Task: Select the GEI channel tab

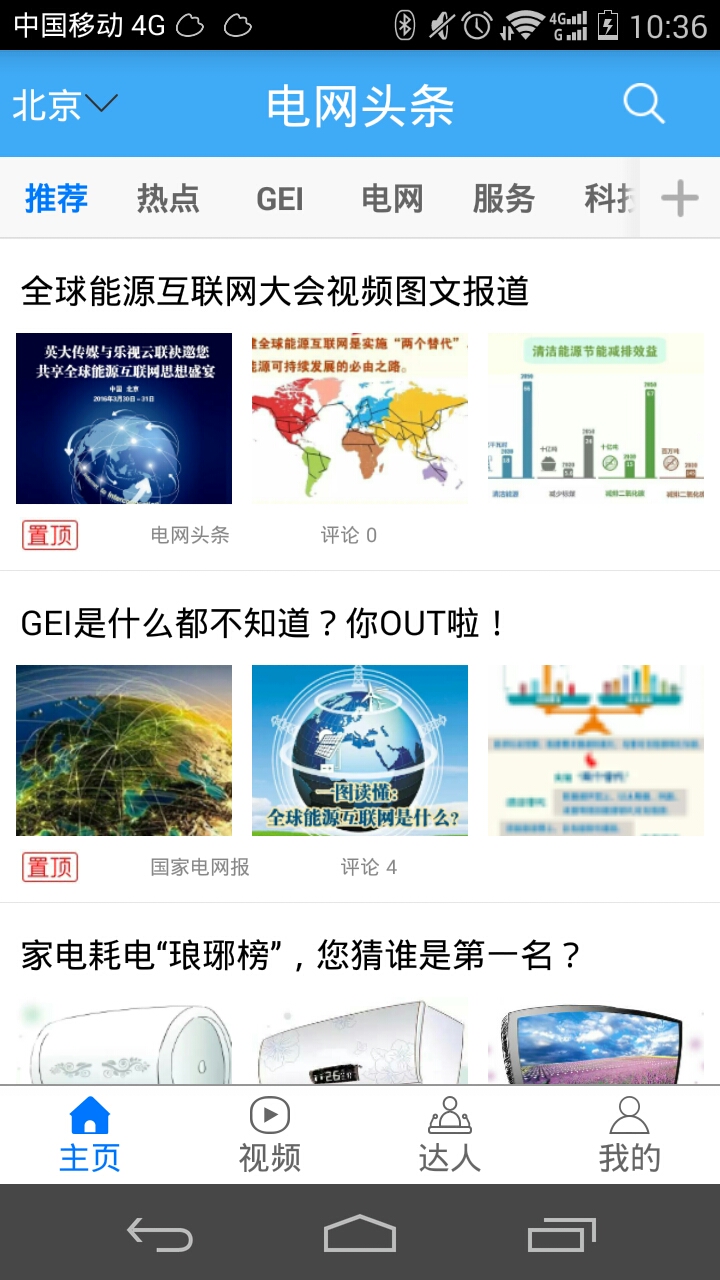Action: pyautogui.click(x=280, y=198)
